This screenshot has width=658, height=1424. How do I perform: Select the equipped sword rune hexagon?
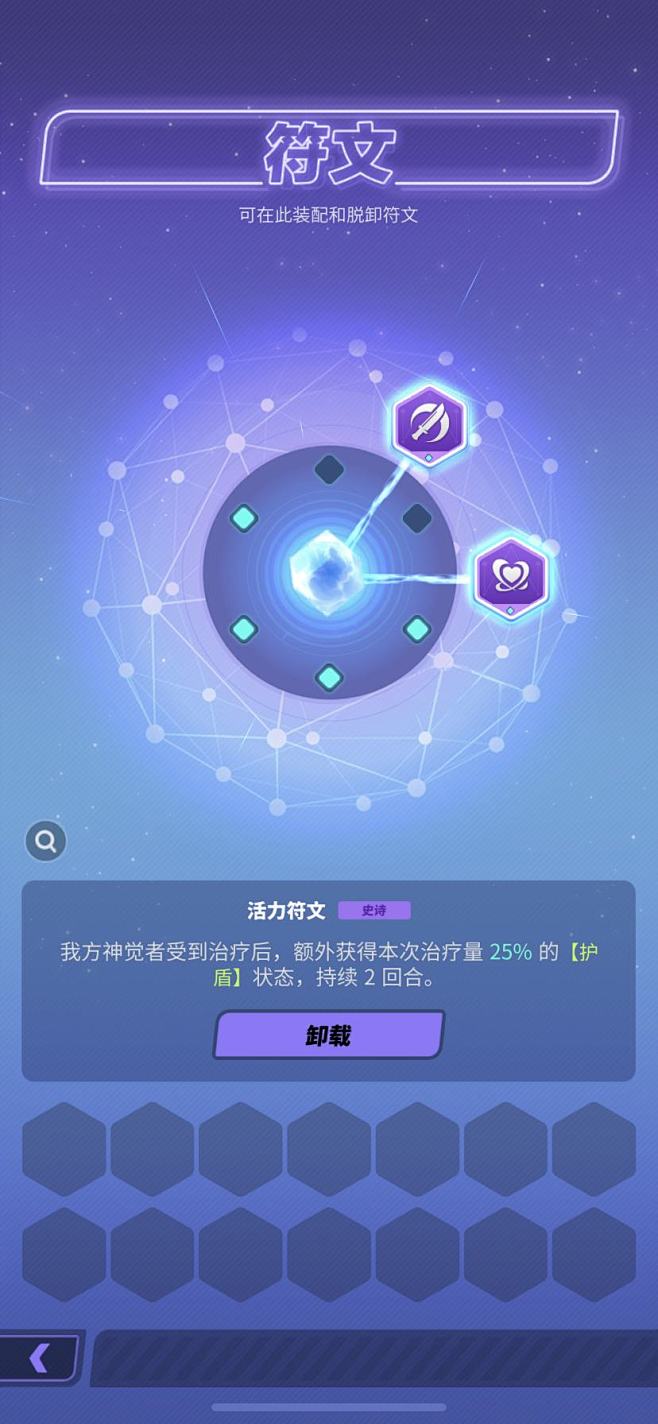coord(429,422)
